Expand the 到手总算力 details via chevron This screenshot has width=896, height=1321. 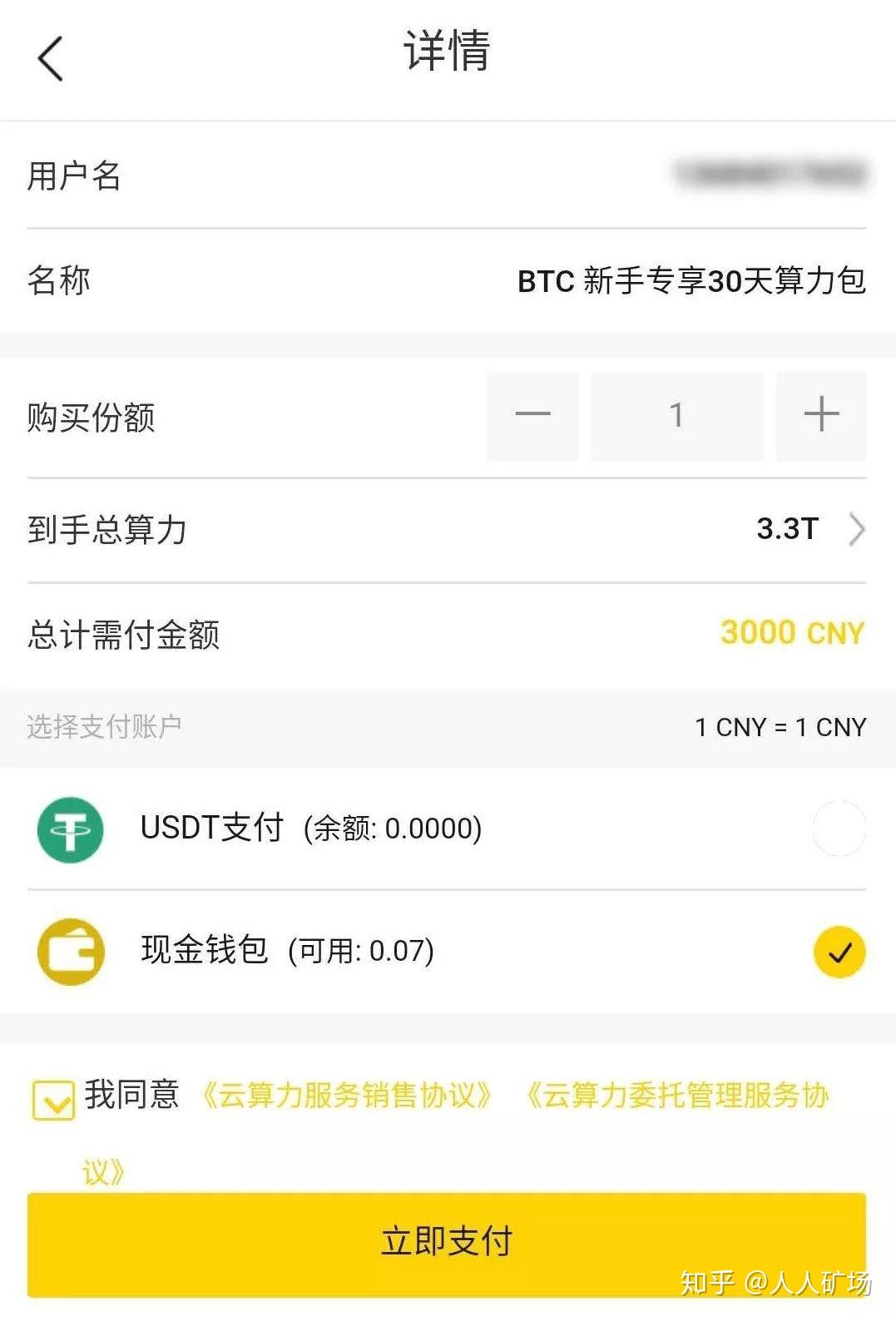[x=856, y=529]
